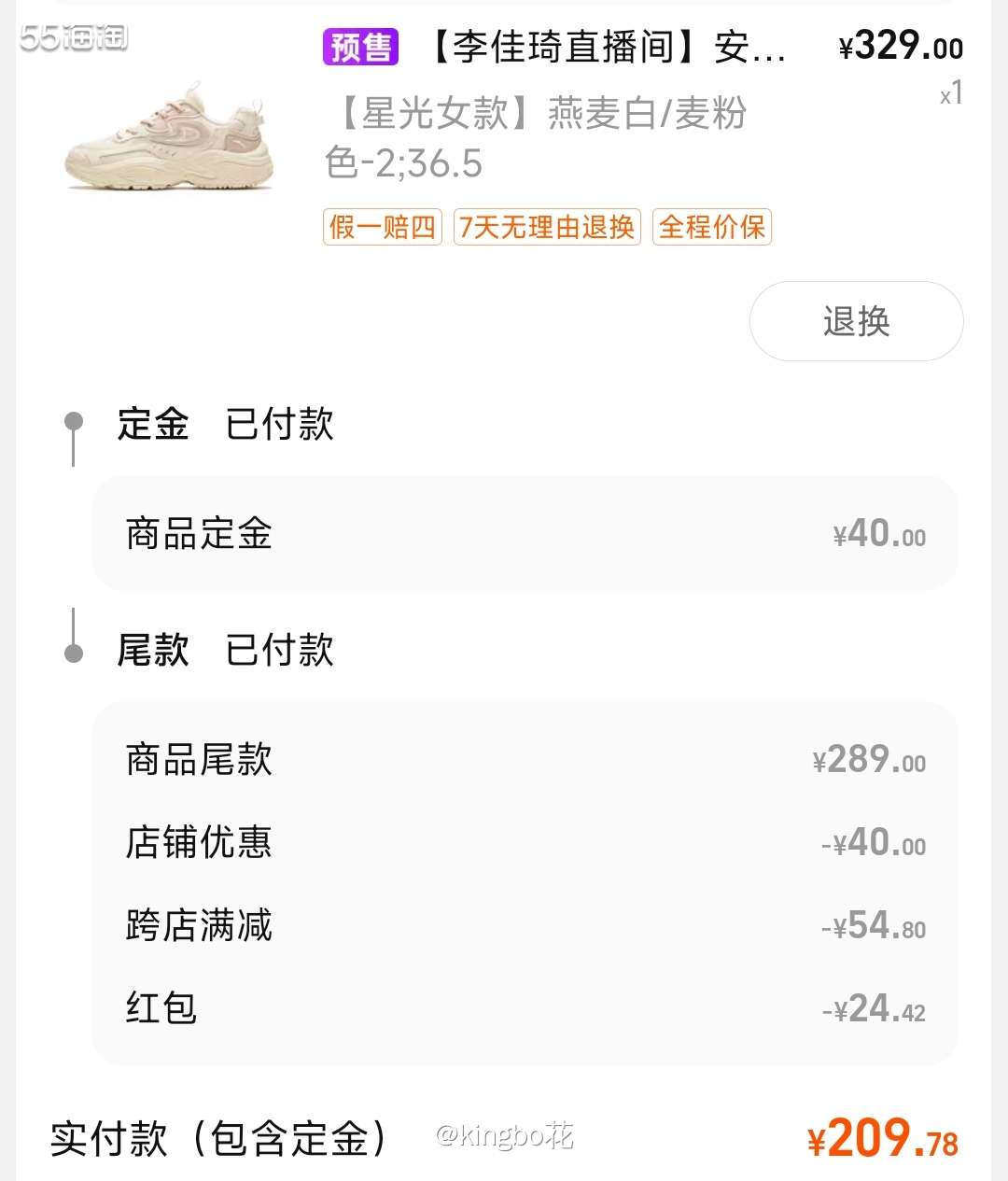This screenshot has height=1181, width=1008.
Task: Click the 尾款 已付款 status label
Action: coord(280,651)
